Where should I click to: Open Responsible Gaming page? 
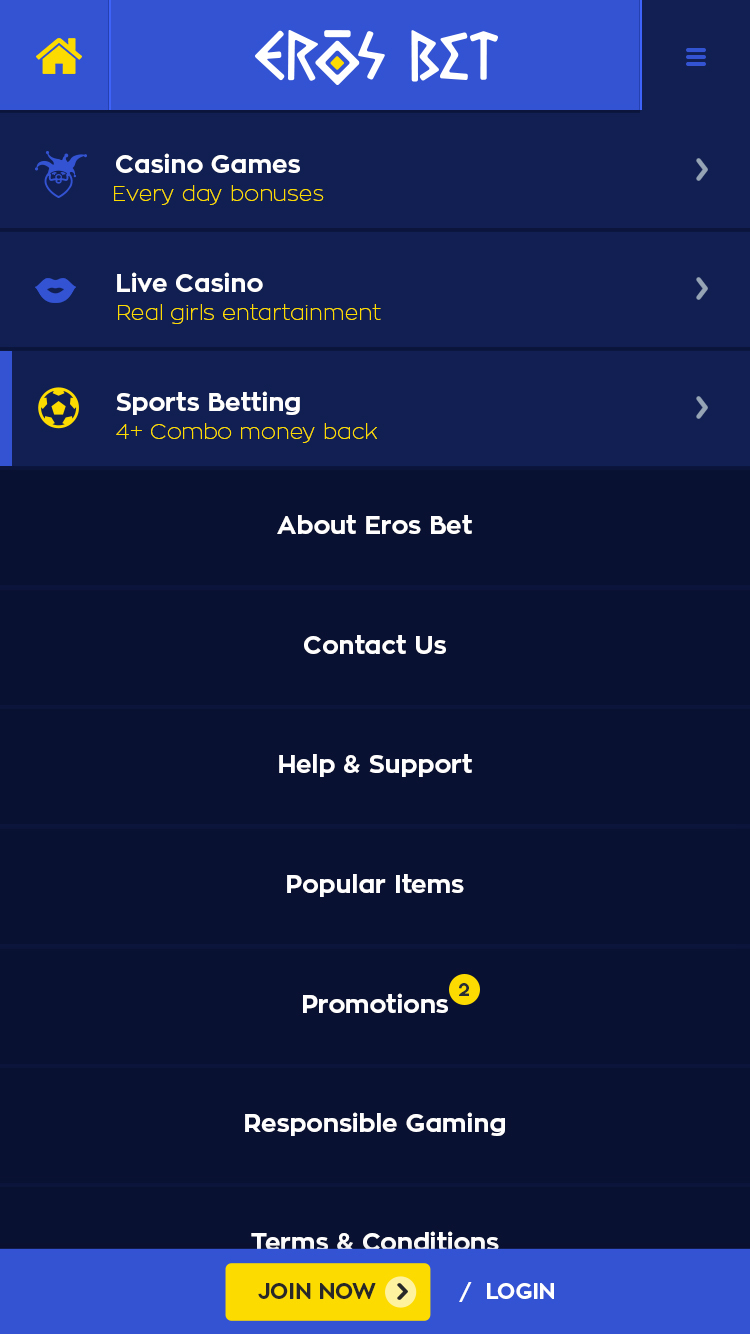tap(375, 1124)
